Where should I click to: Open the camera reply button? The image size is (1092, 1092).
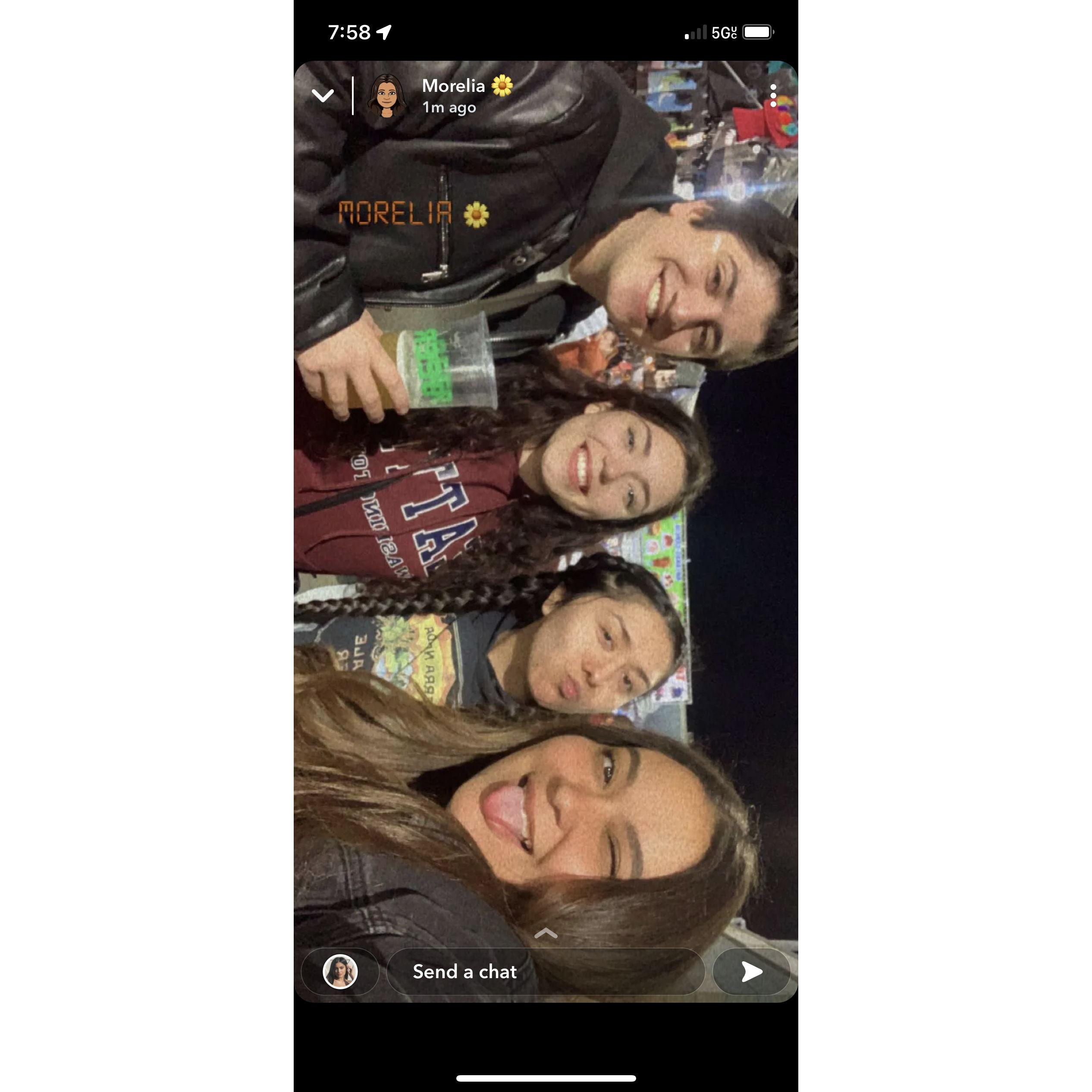click(340, 972)
